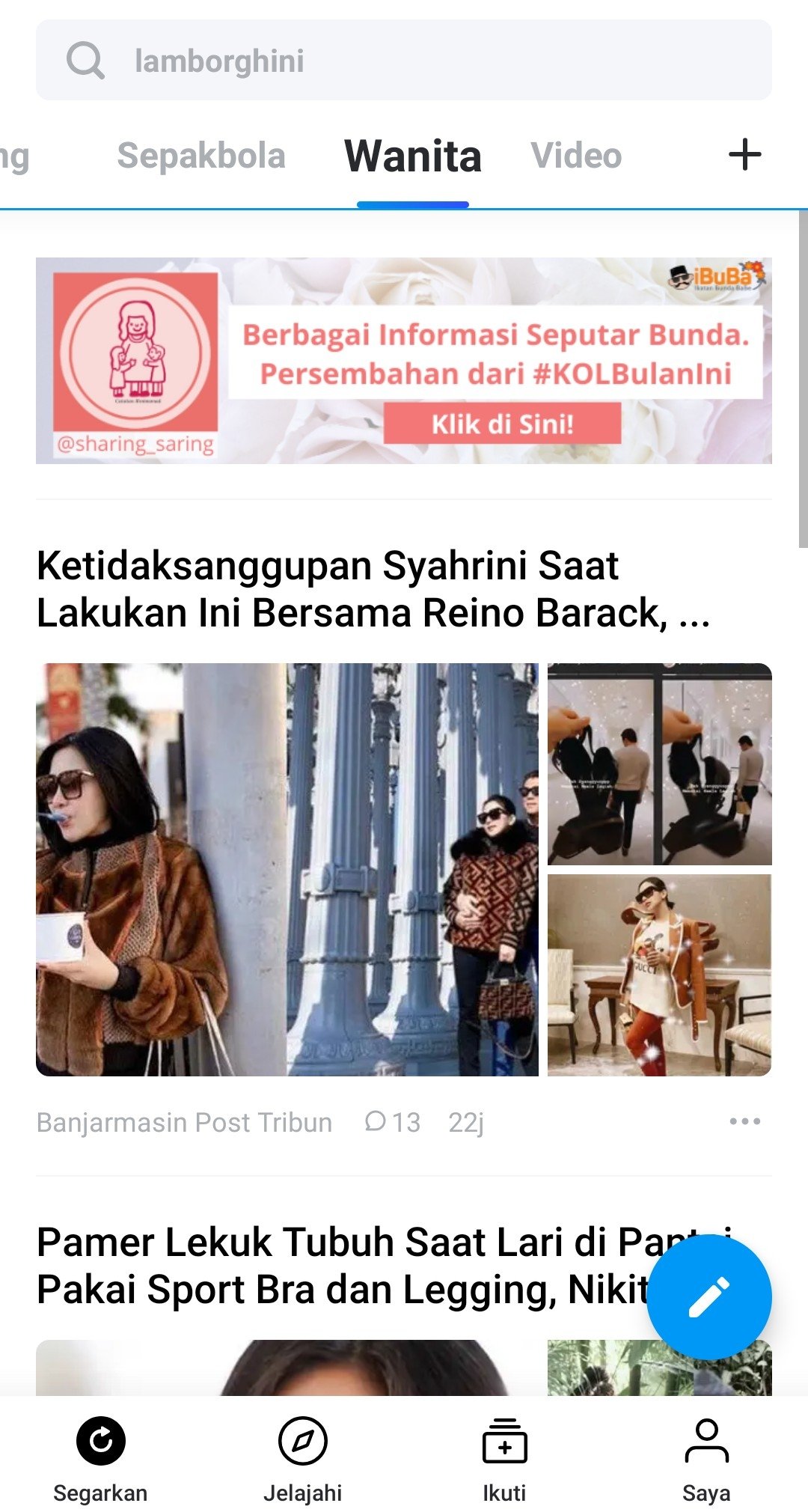Switch to the Video tab

pos(576,156)
